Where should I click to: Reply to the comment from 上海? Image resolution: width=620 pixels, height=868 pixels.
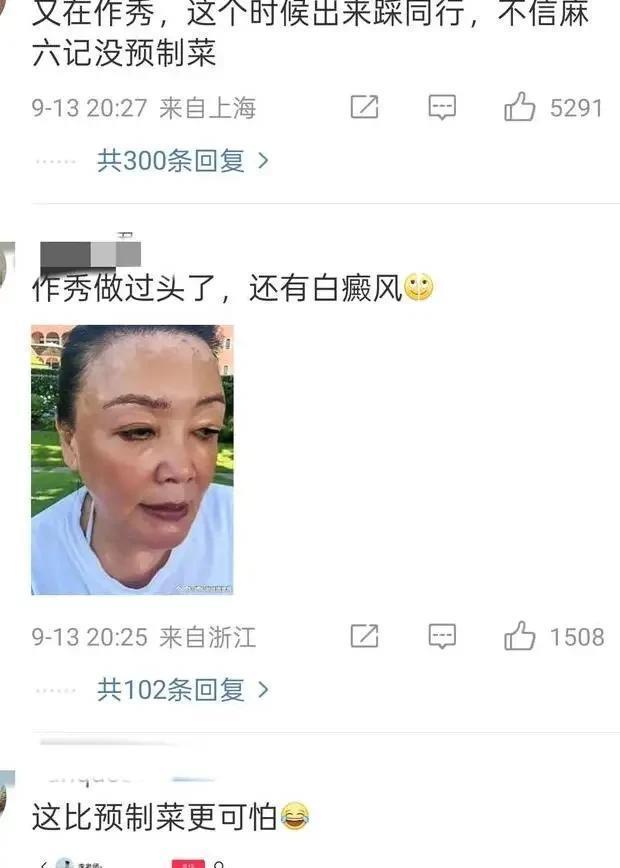click(x=442, y=107)
